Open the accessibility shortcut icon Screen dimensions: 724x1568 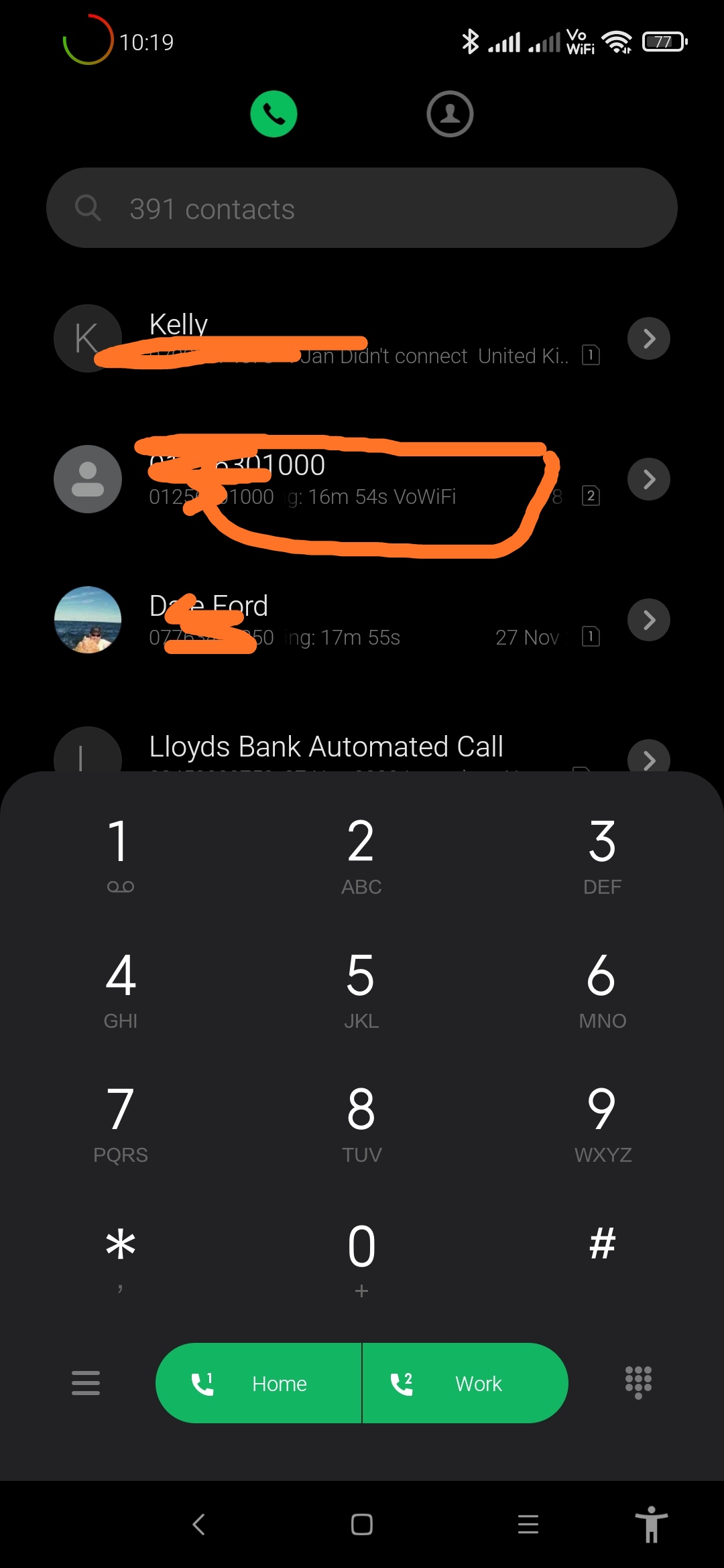pos(651,1524)
